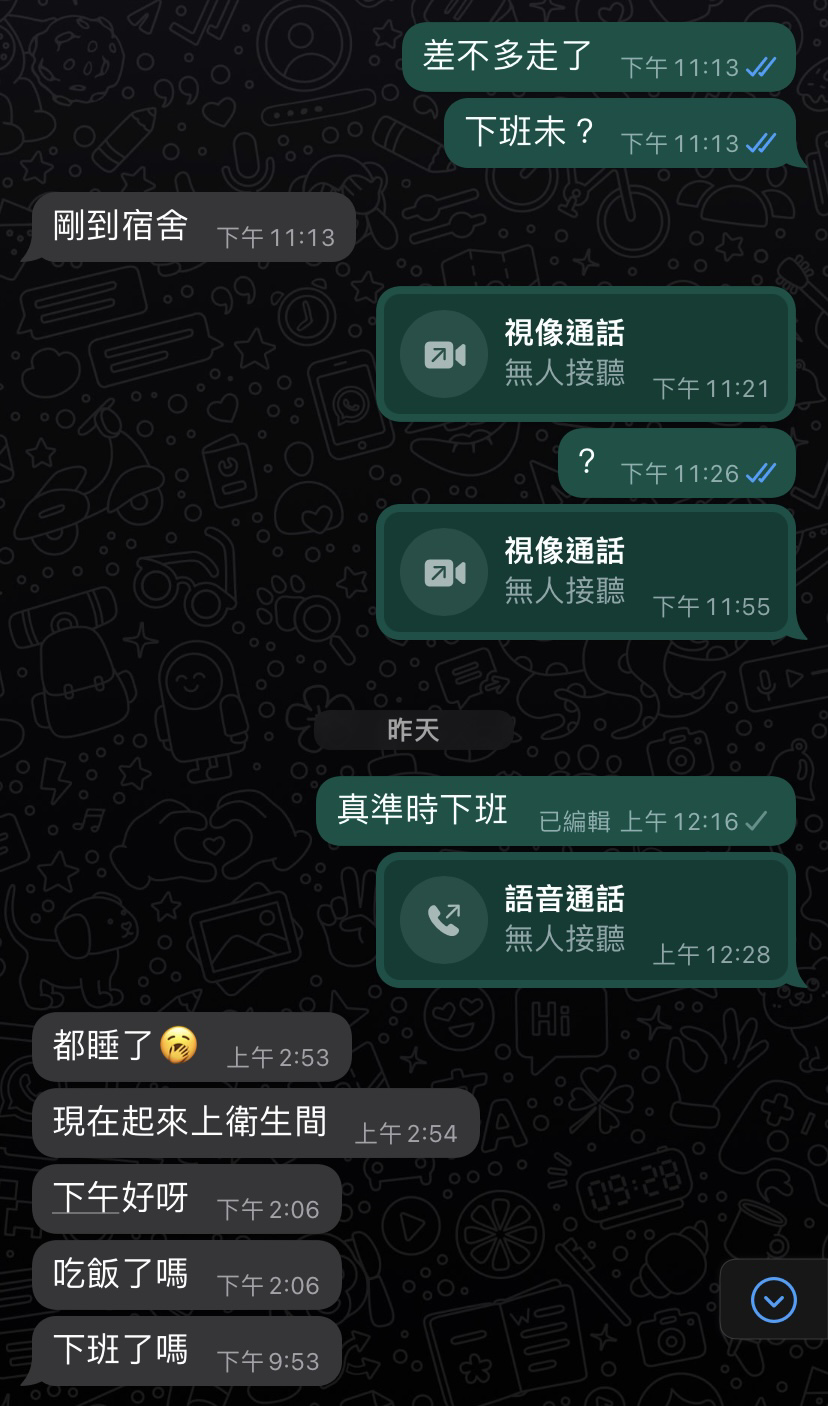This screenshot has height=1406, width=828.
Task: Tap the 11:55 video call message bubble
Action: pyautogui.click(x=586, y=571)
